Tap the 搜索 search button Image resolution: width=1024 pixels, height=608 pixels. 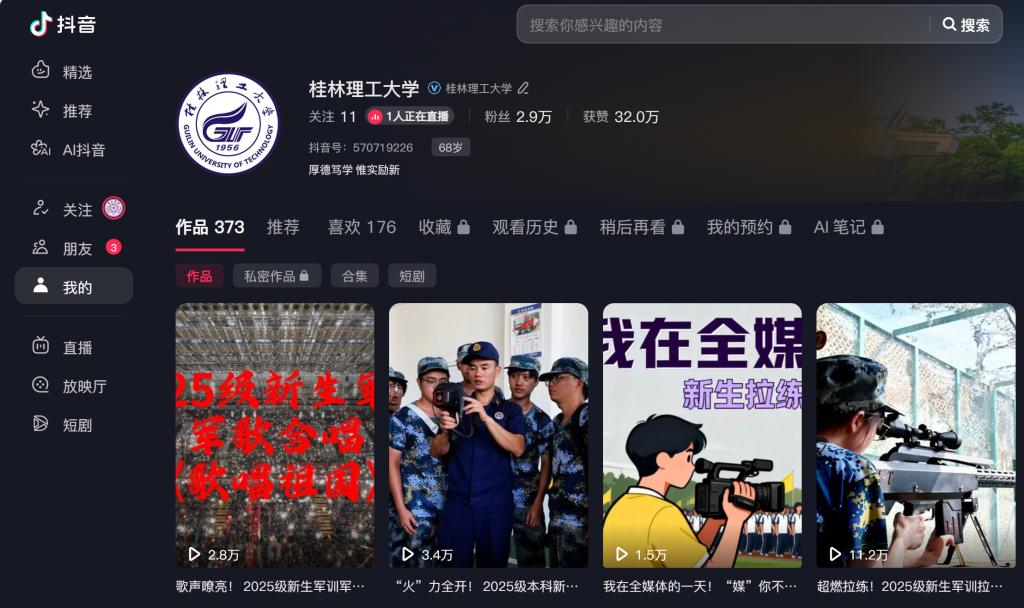tap(966, 25)
